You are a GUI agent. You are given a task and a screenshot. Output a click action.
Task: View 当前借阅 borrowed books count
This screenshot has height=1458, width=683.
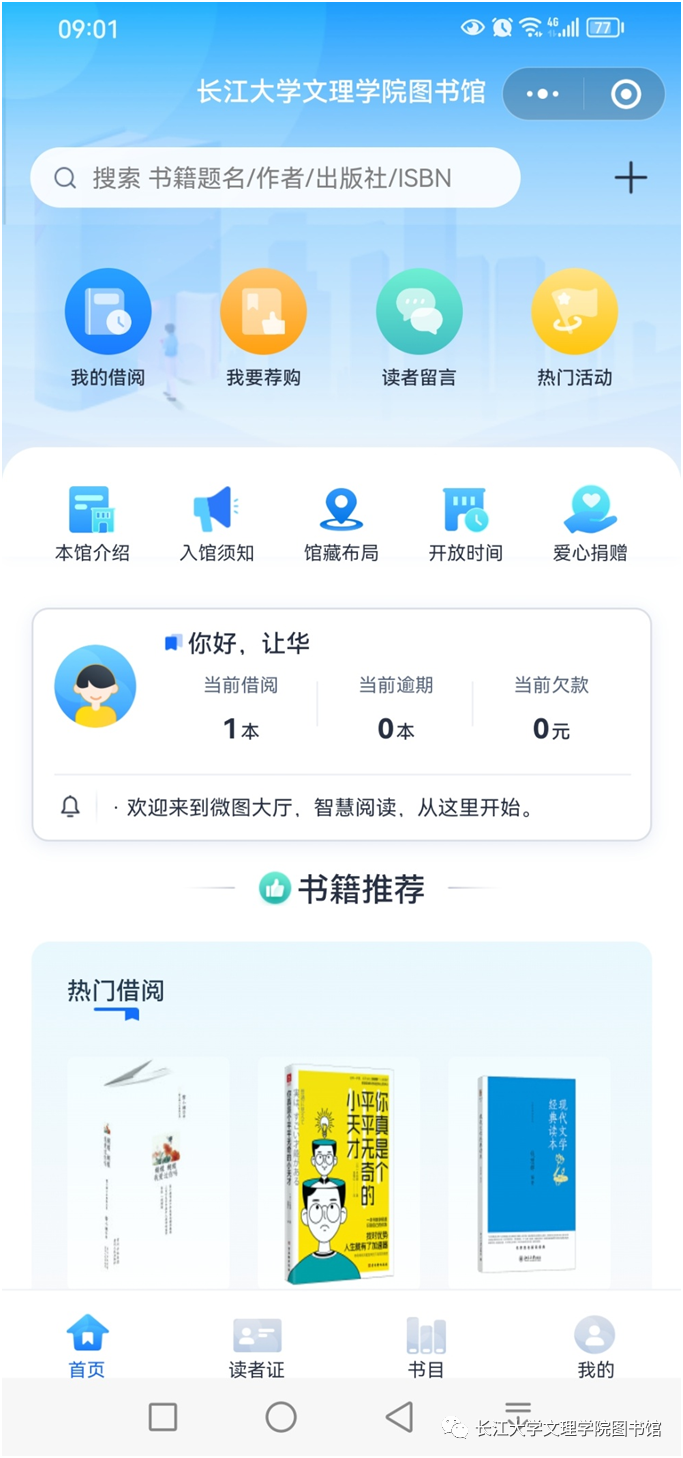pos(241,708)
